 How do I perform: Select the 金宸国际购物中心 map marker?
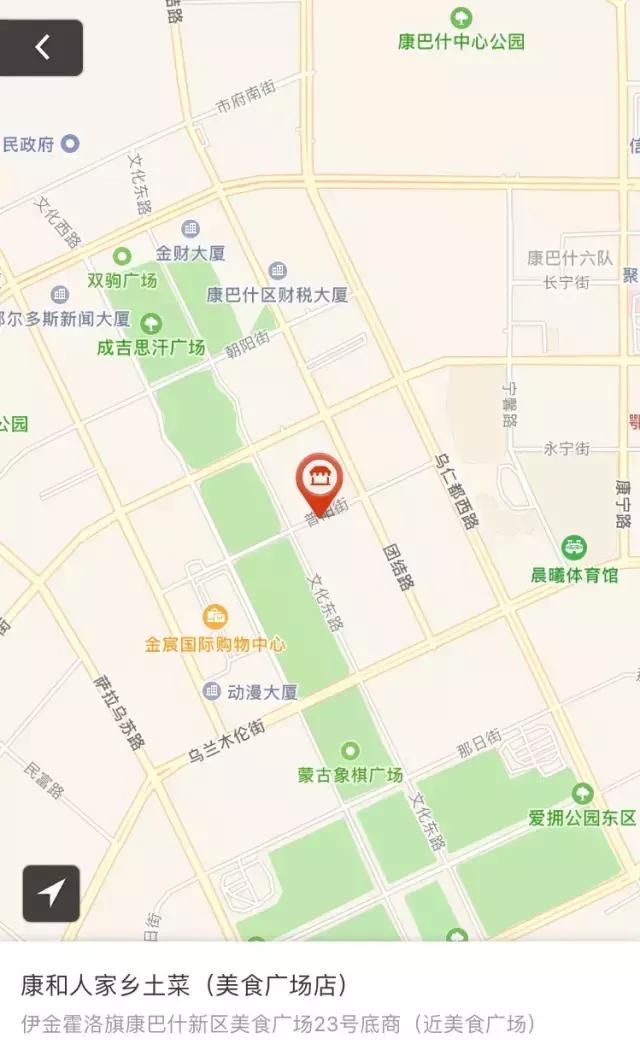[215, 616]
